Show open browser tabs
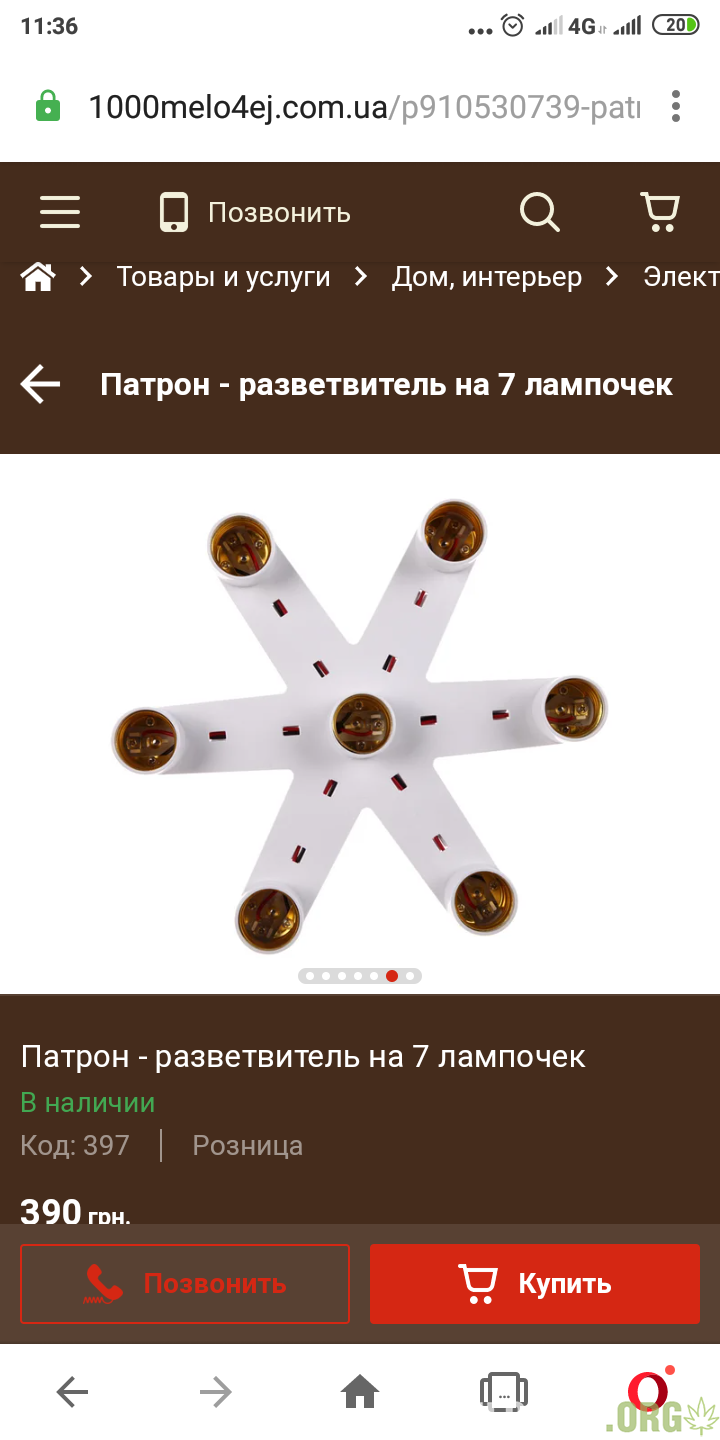Image resolution: width=720 pixels, height=1440 pixels. click(x=504, y=1391)
